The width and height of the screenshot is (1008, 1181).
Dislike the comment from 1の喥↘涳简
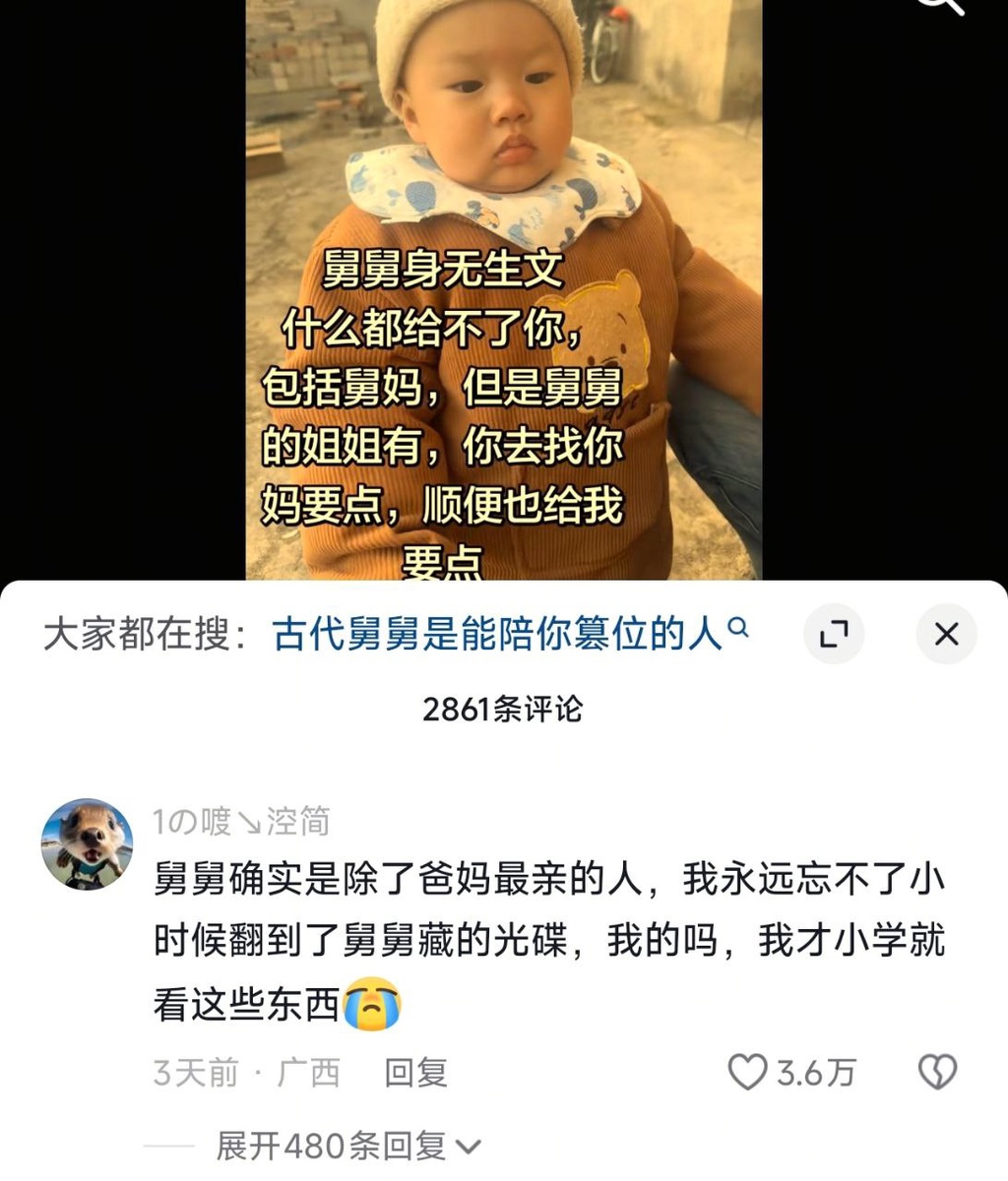point(936,1072)
